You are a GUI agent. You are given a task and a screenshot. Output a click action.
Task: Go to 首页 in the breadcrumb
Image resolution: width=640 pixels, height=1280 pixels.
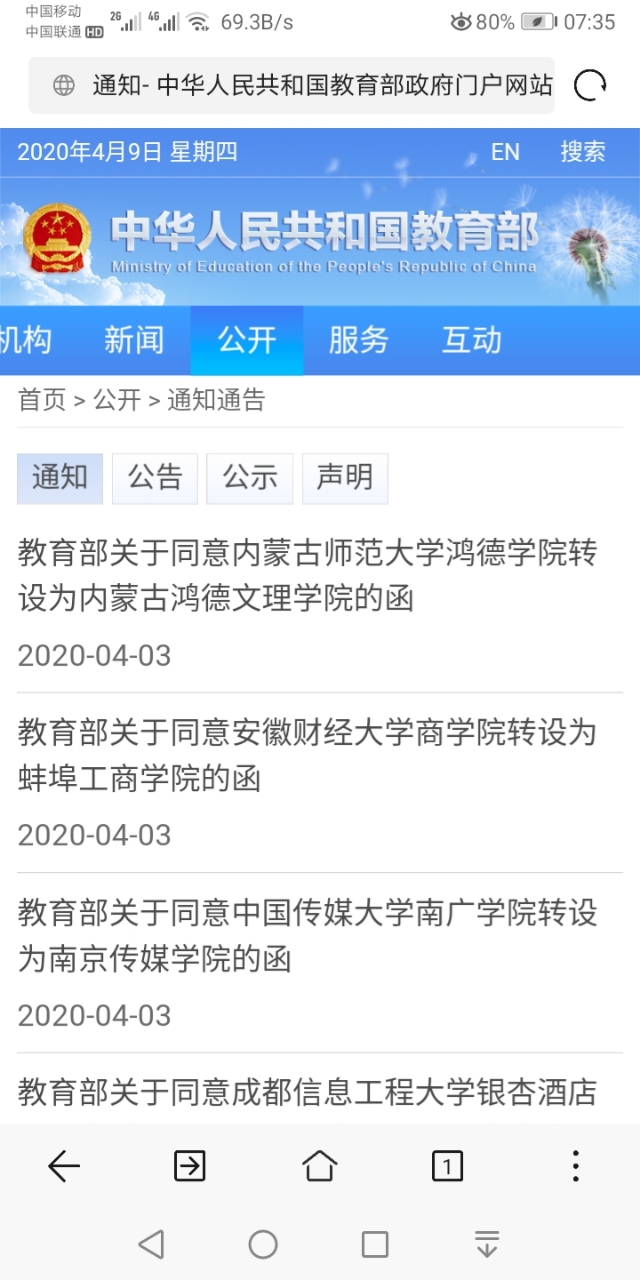click(42, 401)
